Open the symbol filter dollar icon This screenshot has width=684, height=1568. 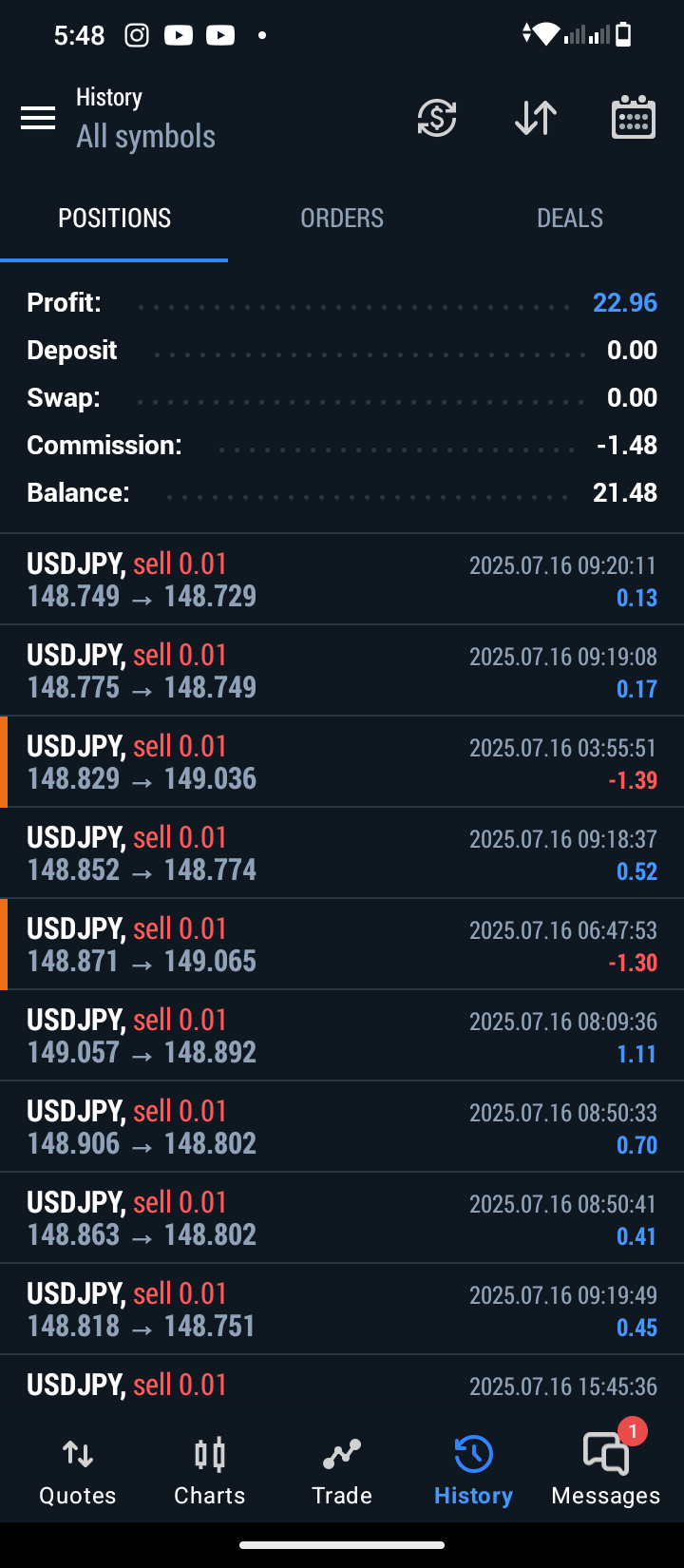click(x=437, y=118)
